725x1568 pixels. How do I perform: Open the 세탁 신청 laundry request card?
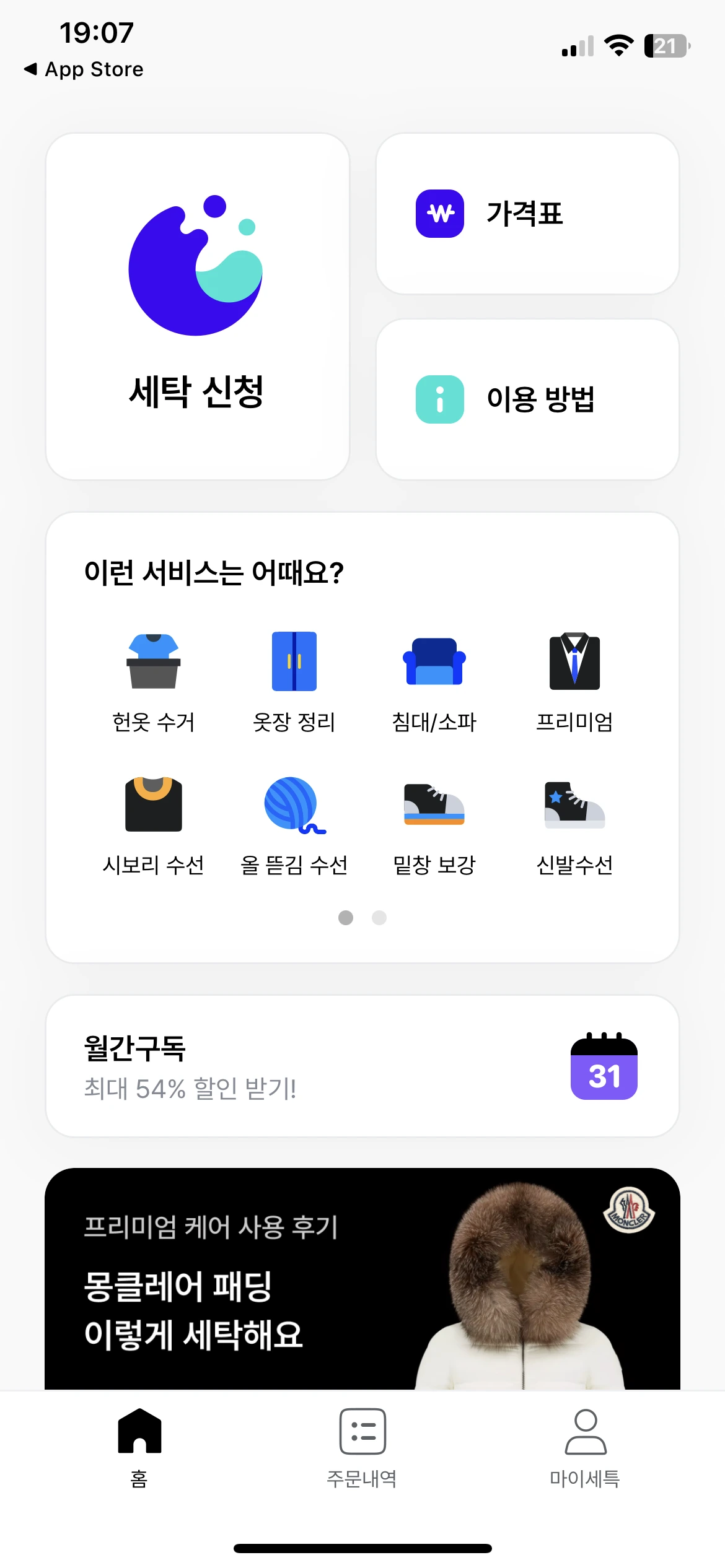click(x=197, y=306)
